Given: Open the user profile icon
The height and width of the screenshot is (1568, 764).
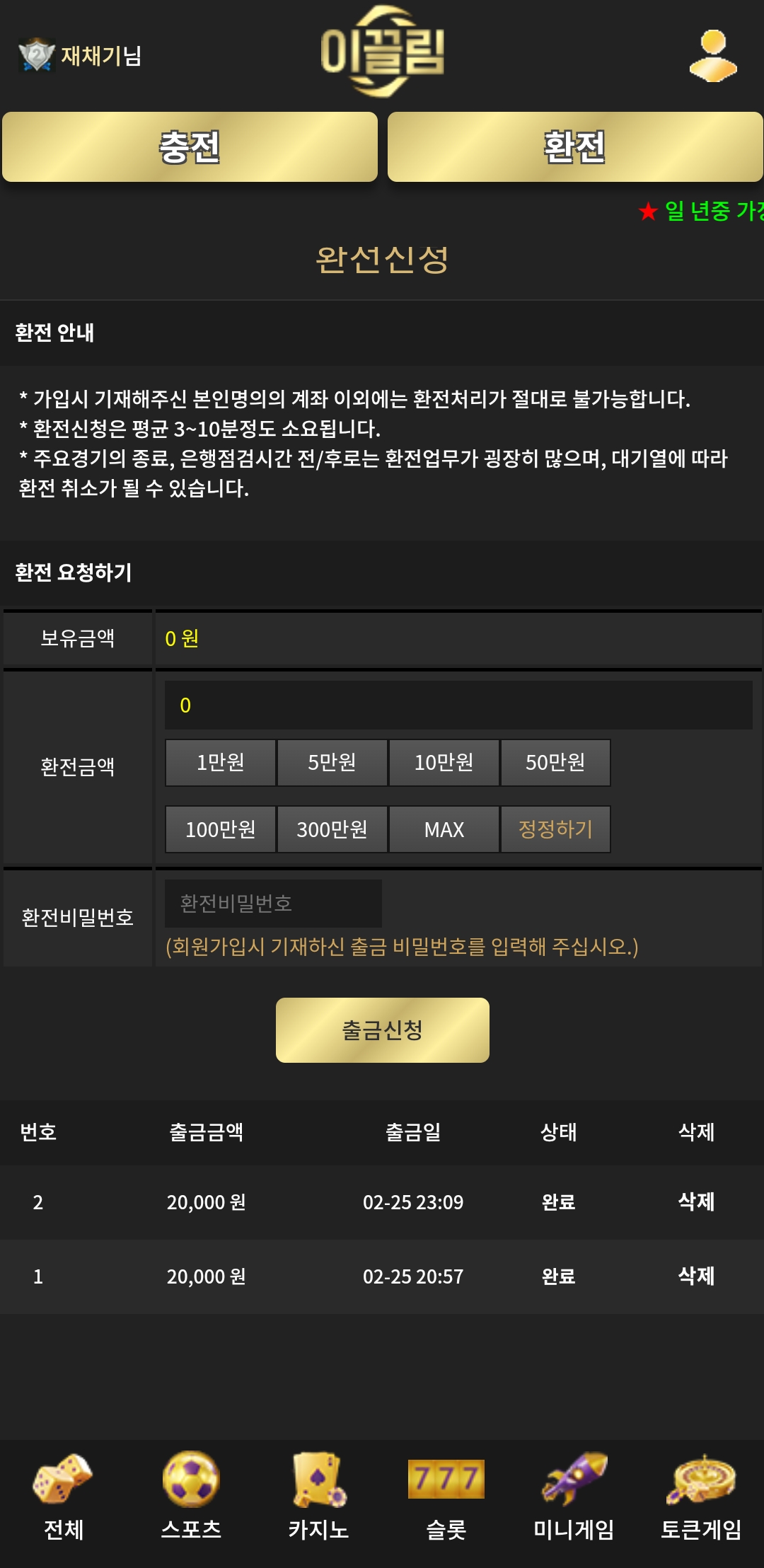Looking at the screenshot, I should (713, 55).
